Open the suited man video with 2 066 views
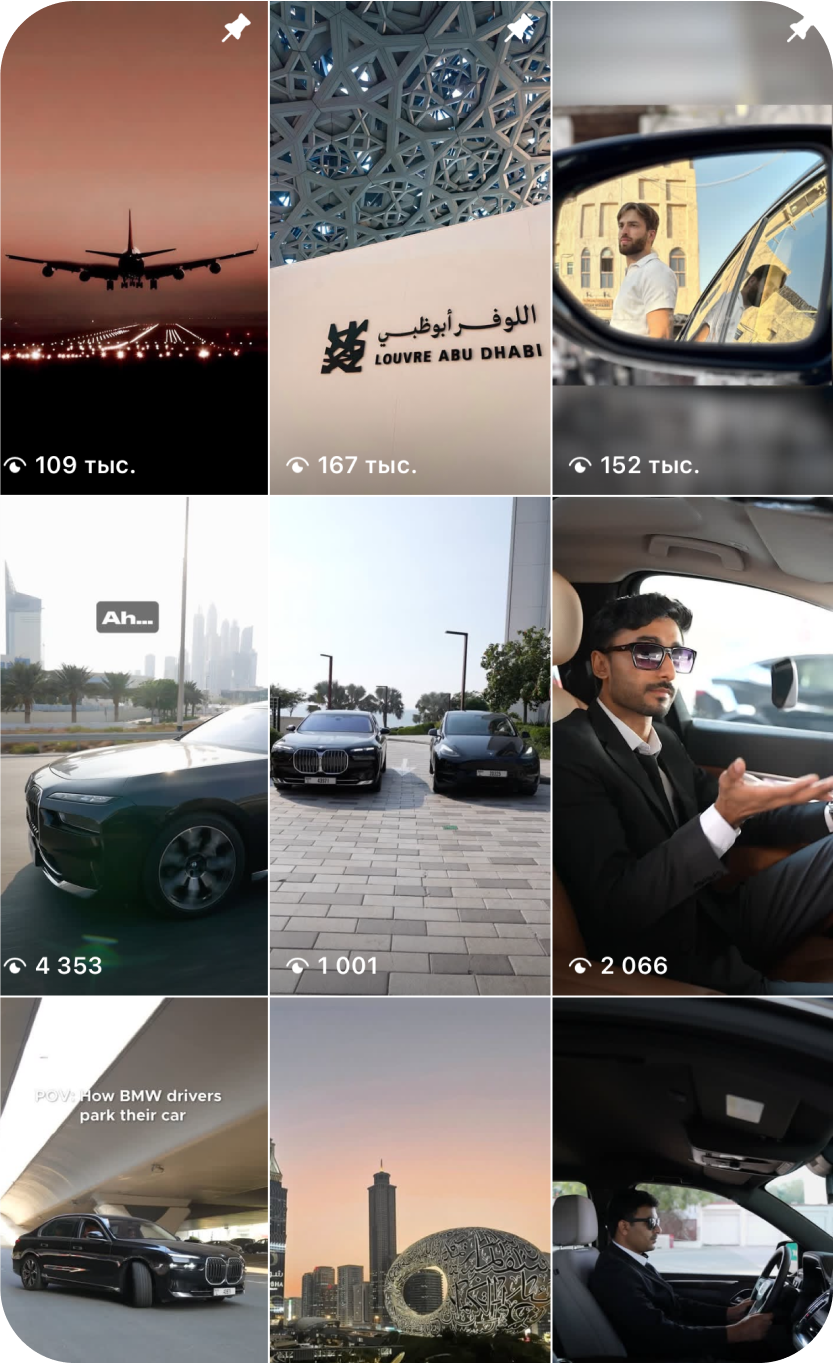The image size is (833, 1363). tap(692, 745)
